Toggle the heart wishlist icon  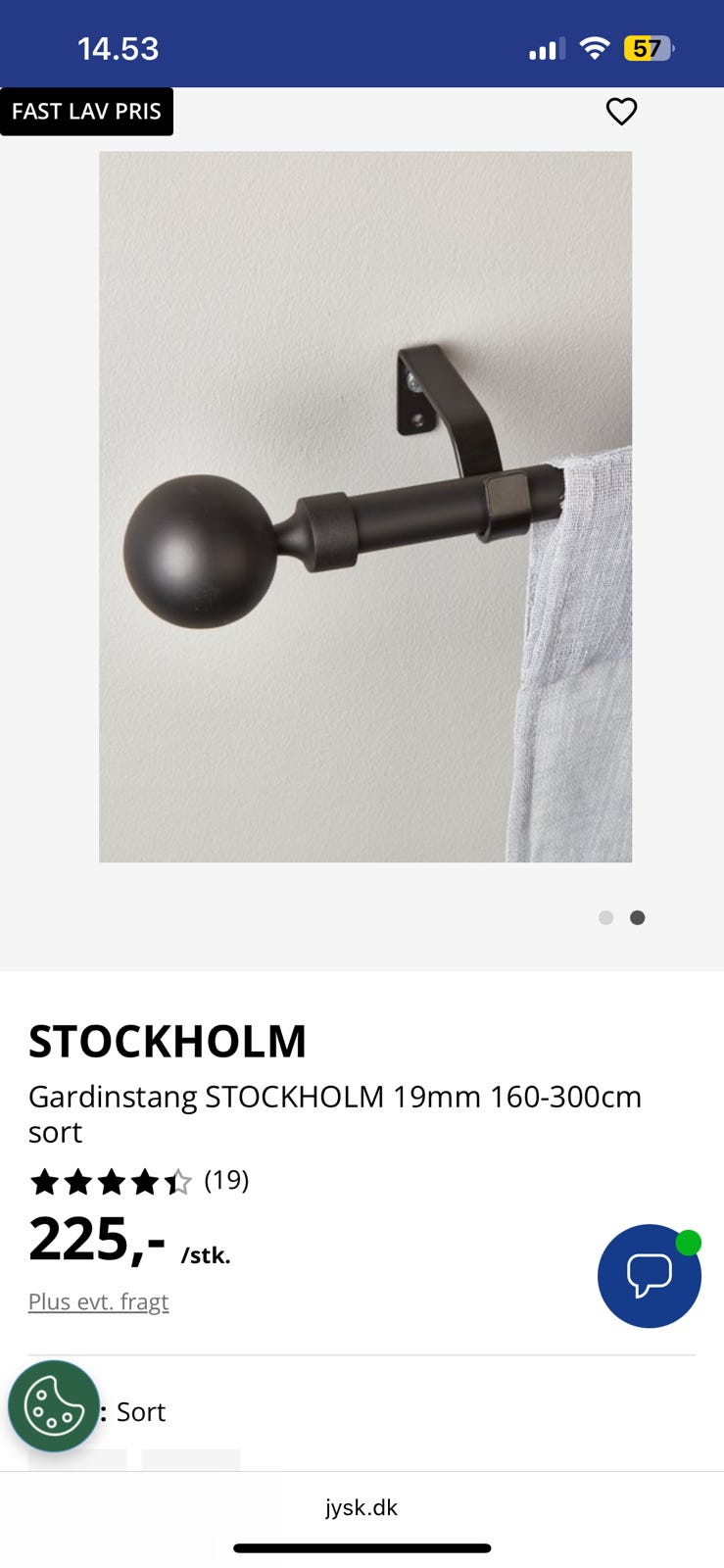click(621, 112)
